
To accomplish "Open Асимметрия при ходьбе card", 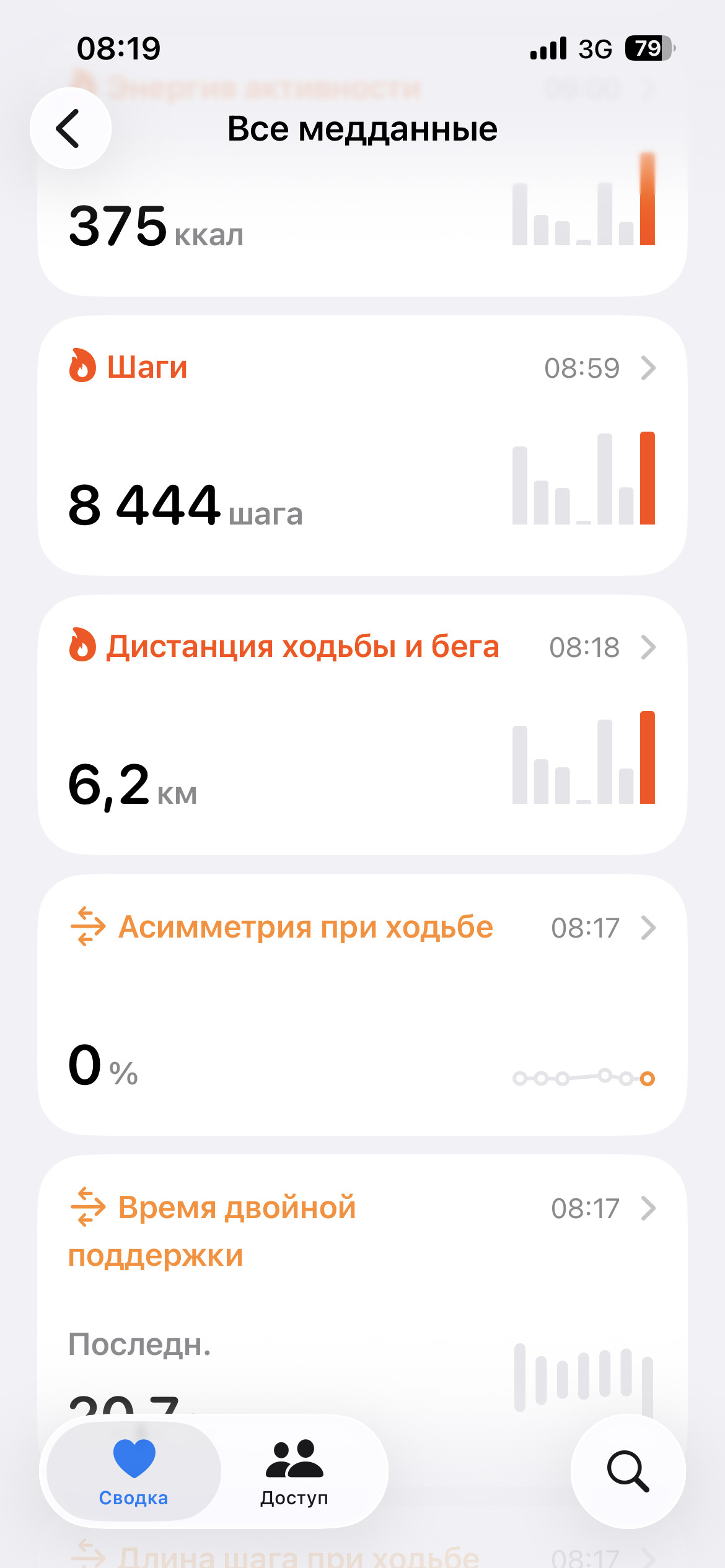I will (x=362, y=1004).
